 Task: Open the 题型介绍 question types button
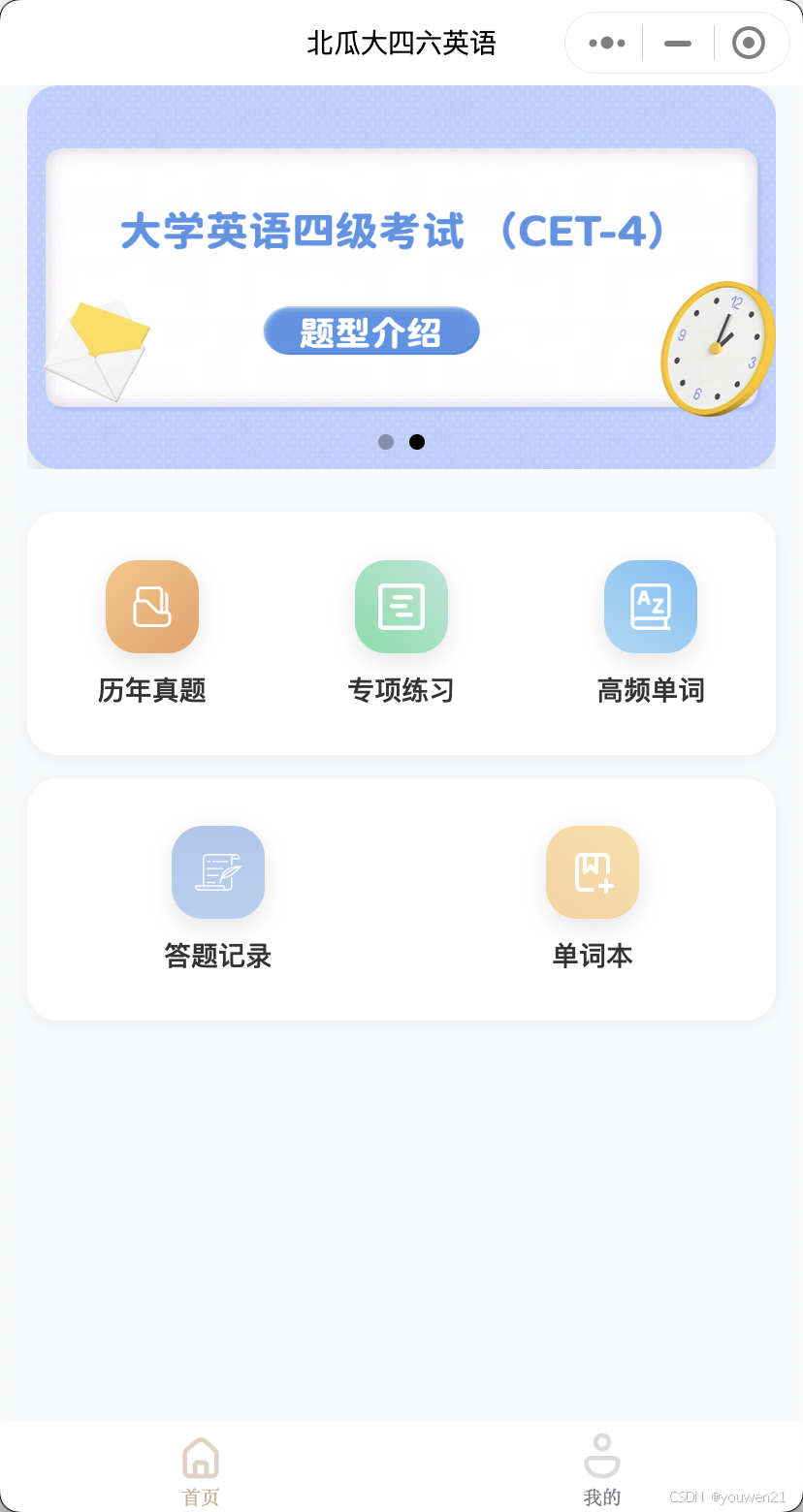pyautogui.click(x=371, y=331)
